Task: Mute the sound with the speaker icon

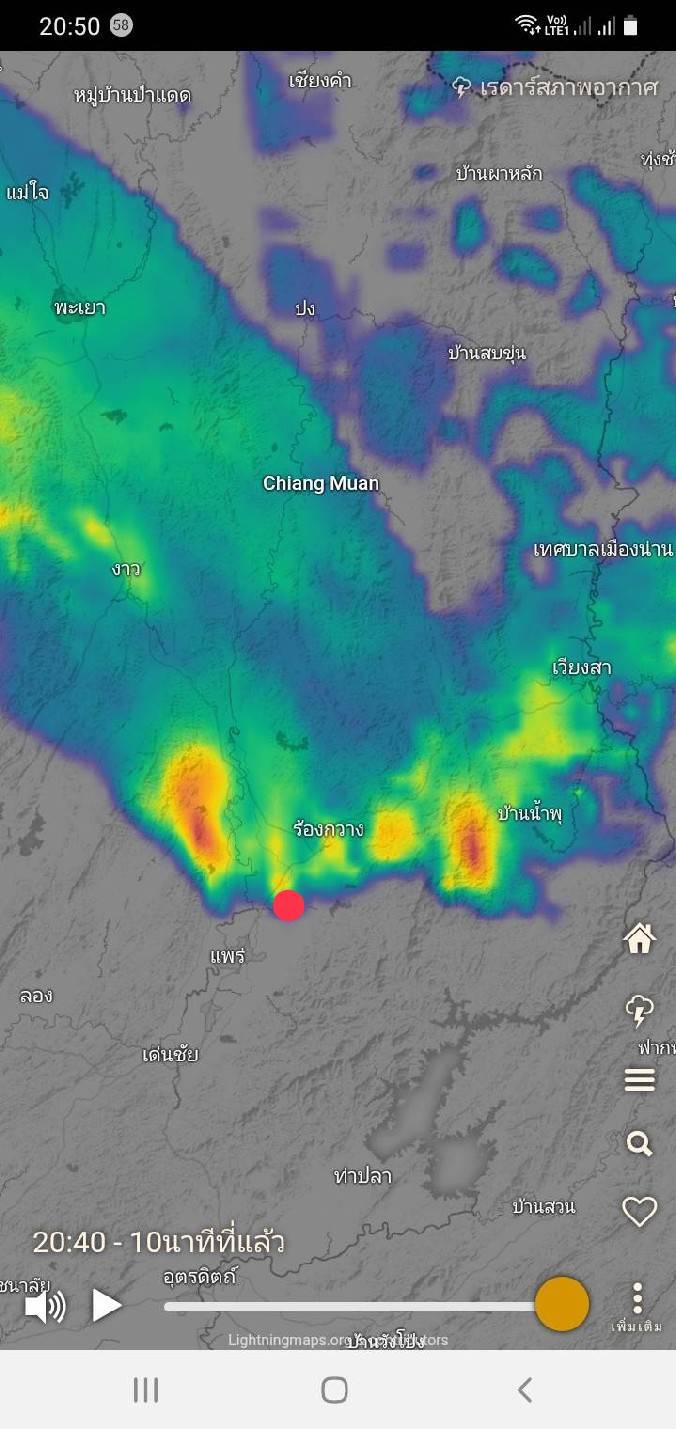Action: [45, 1305]
